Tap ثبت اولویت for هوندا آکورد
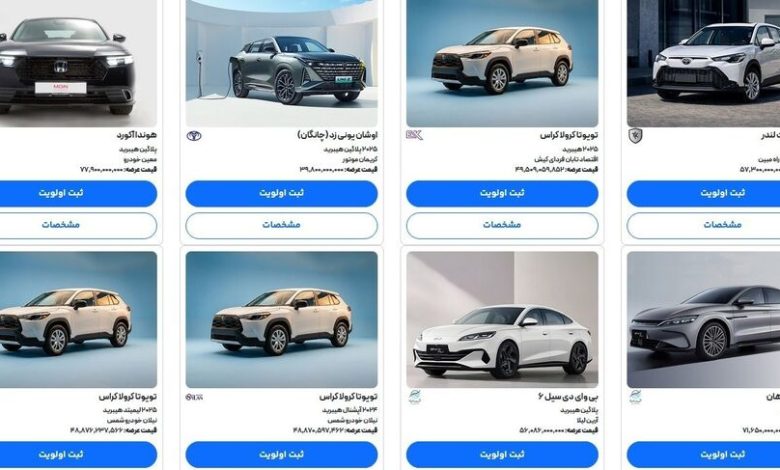Viewport: 780px width, 470px height. tap(78, 193)
